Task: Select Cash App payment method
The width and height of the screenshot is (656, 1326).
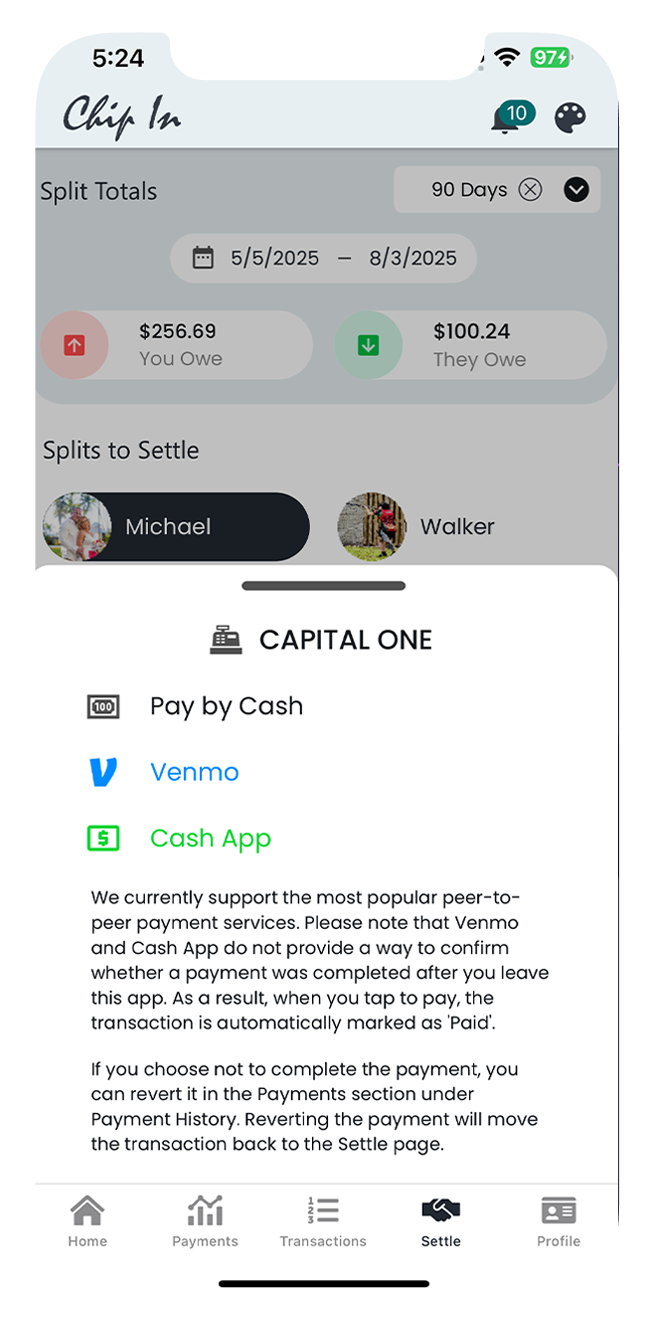Action: tap(210, 838)
